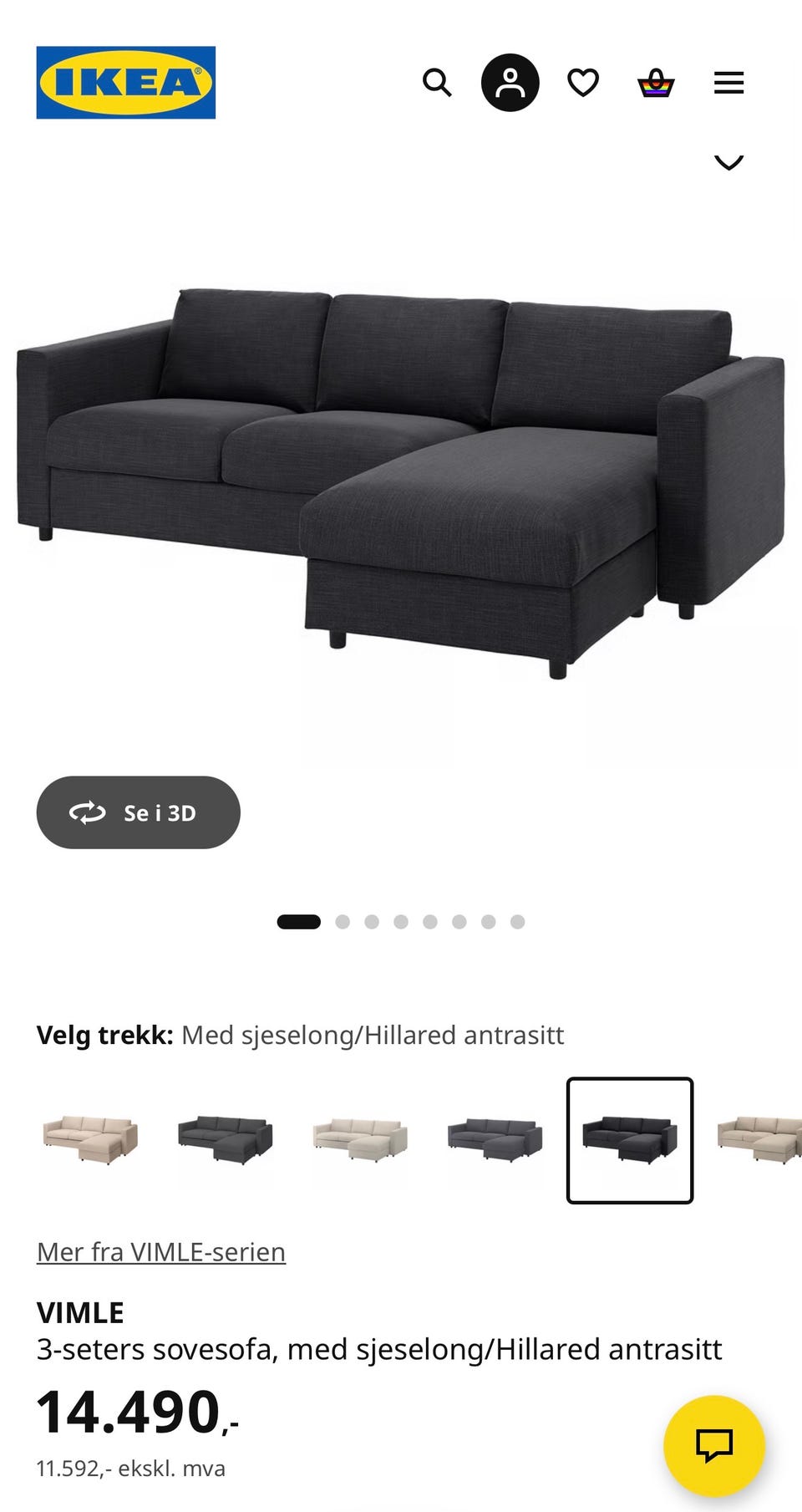The image size is (802, 1512).
Task: Select the first beige cover option
Action: pos(90,1140)
